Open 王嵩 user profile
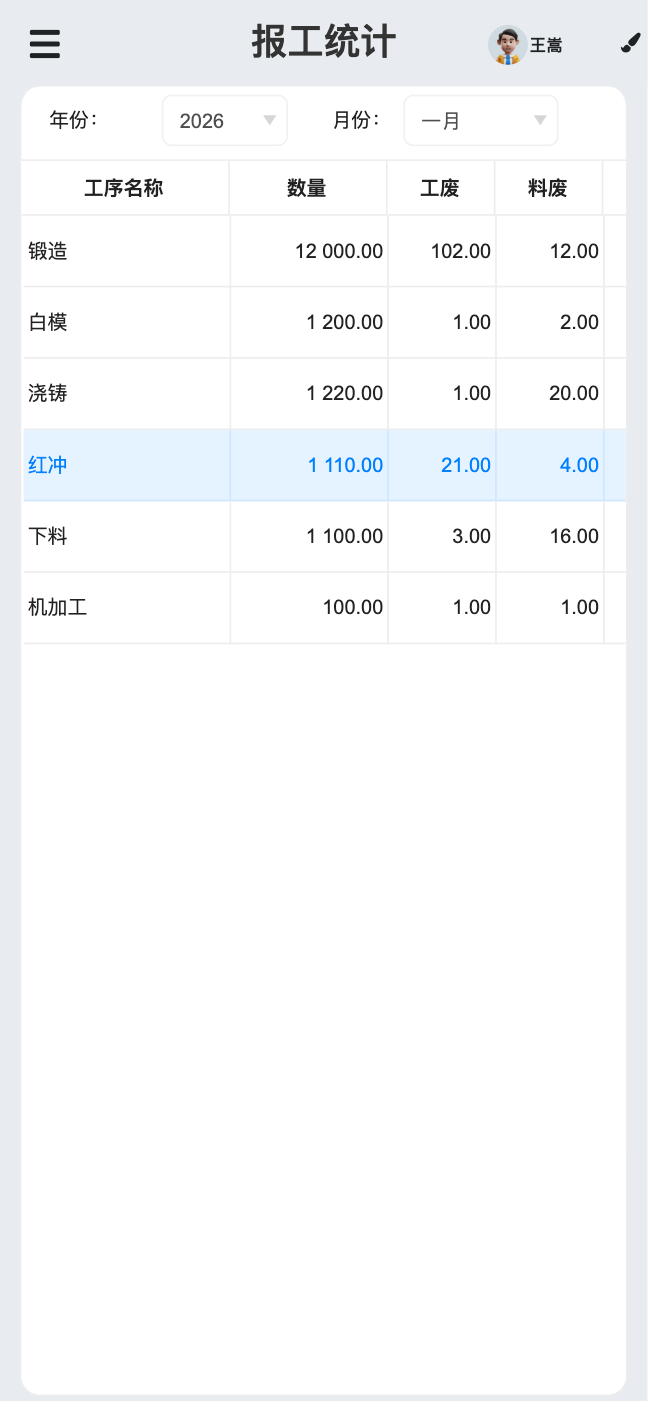 [525, 45]
